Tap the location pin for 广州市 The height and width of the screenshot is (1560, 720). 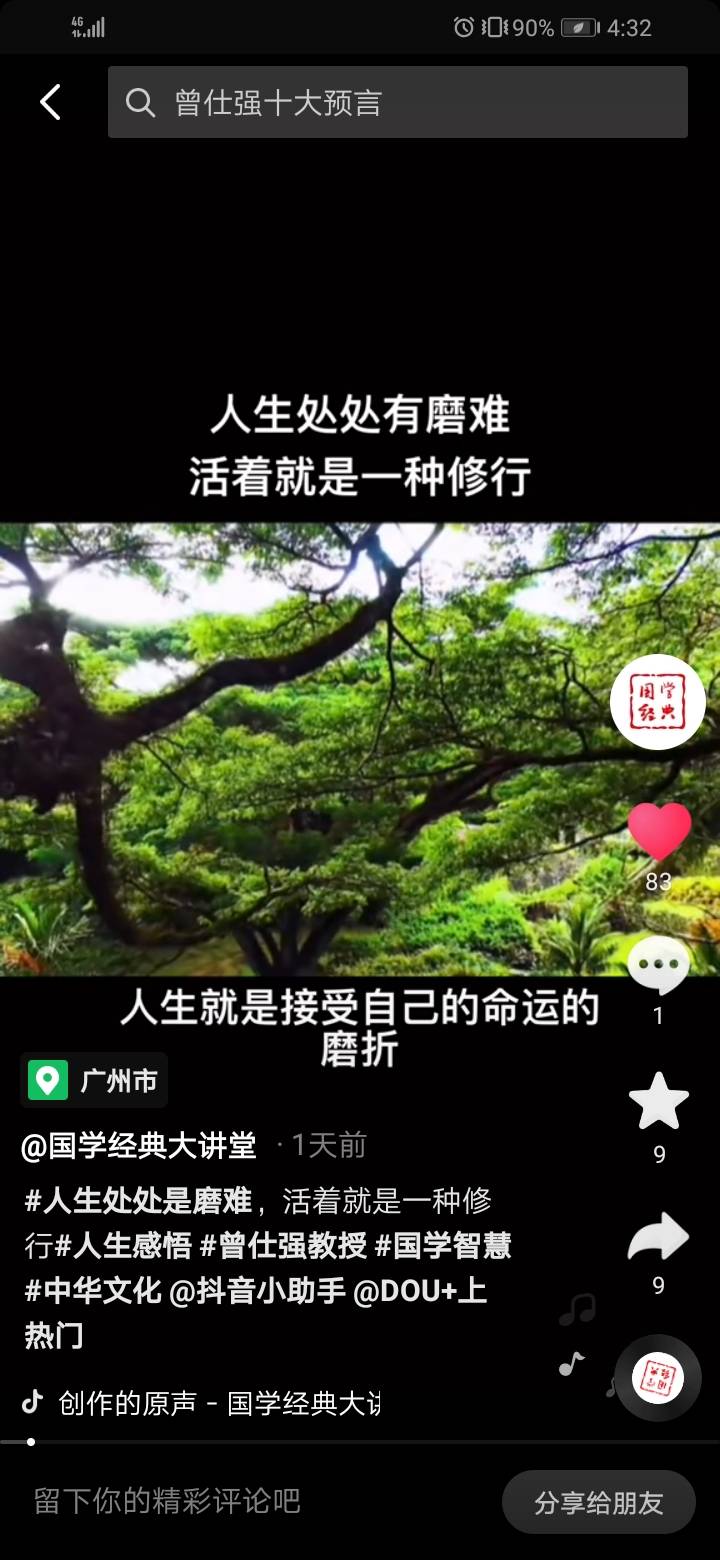point(45,1080)
